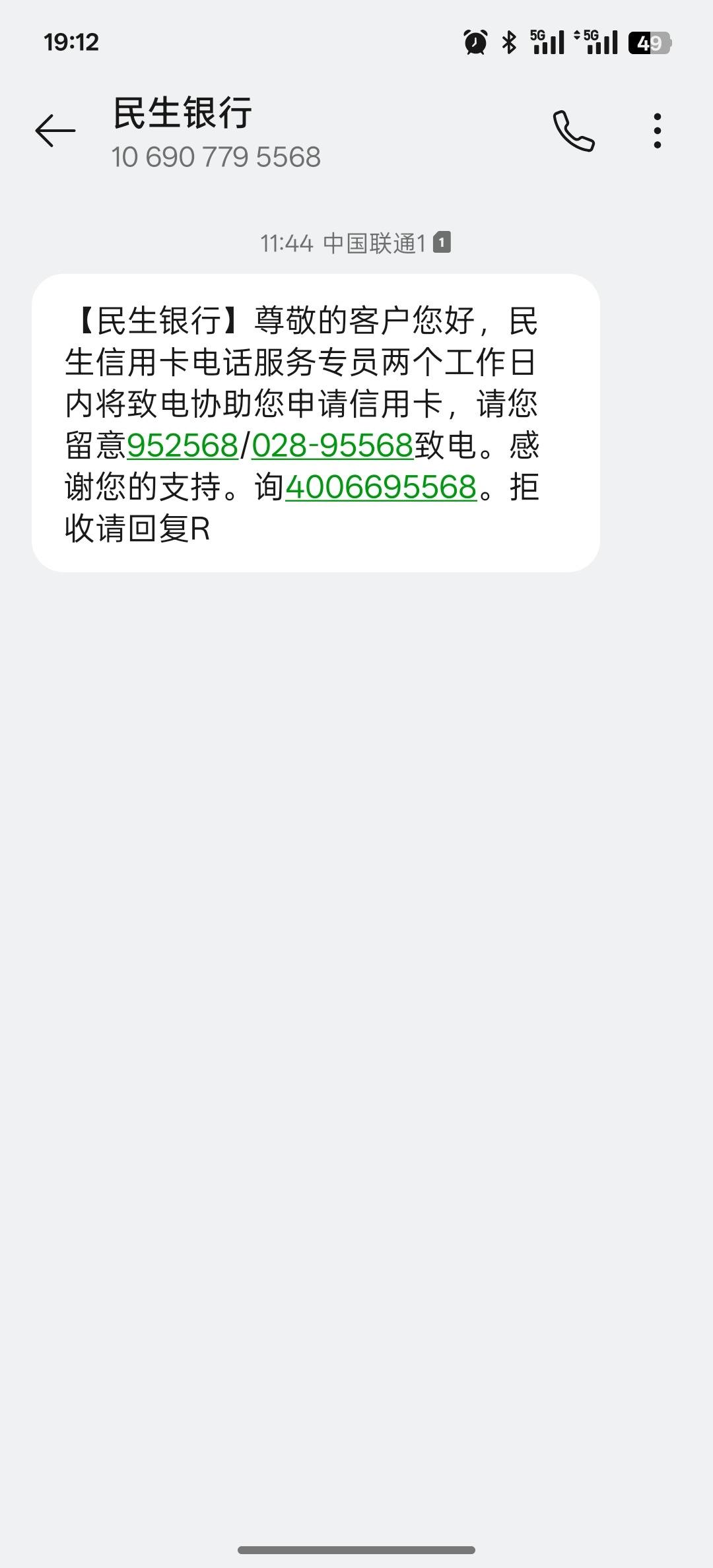Tap the 952568 number link
713x1568 pixels.
click(x=182, y=445)
